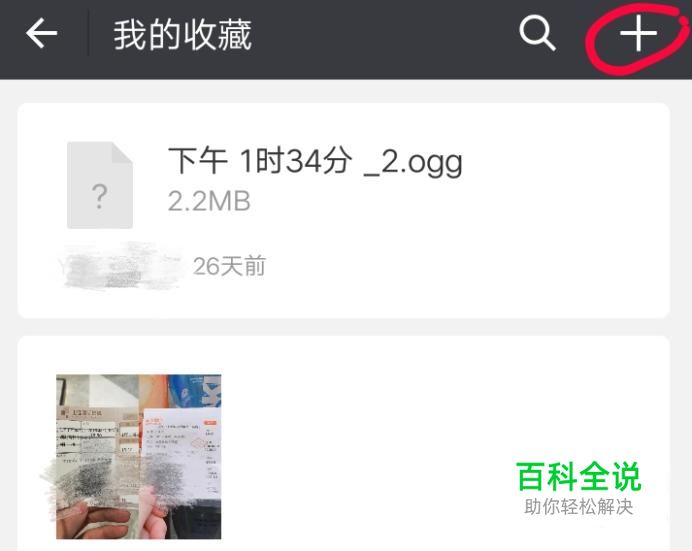The width and height of the screenshot is (692, 551).
Task: Open the 下午 1时34分 _2.ogg file
Action: [x=343, y=210]
